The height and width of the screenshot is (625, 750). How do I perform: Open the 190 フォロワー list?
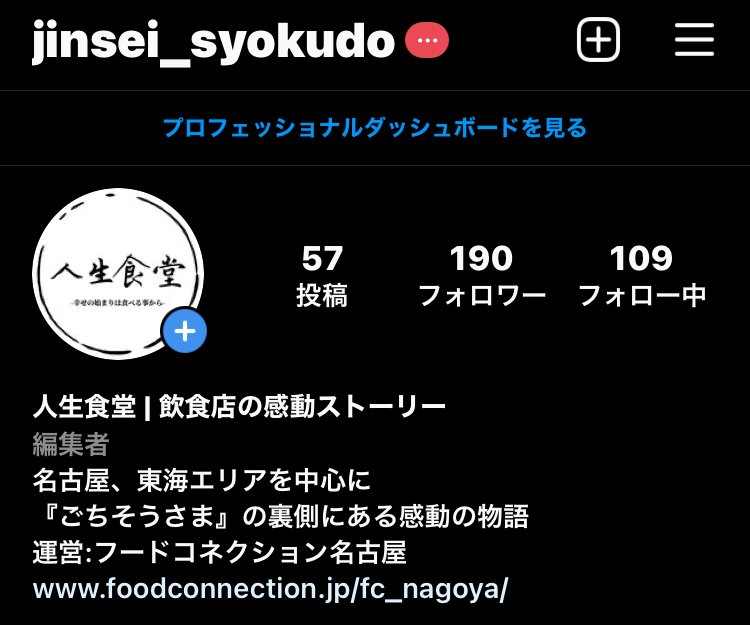point(481,276)
